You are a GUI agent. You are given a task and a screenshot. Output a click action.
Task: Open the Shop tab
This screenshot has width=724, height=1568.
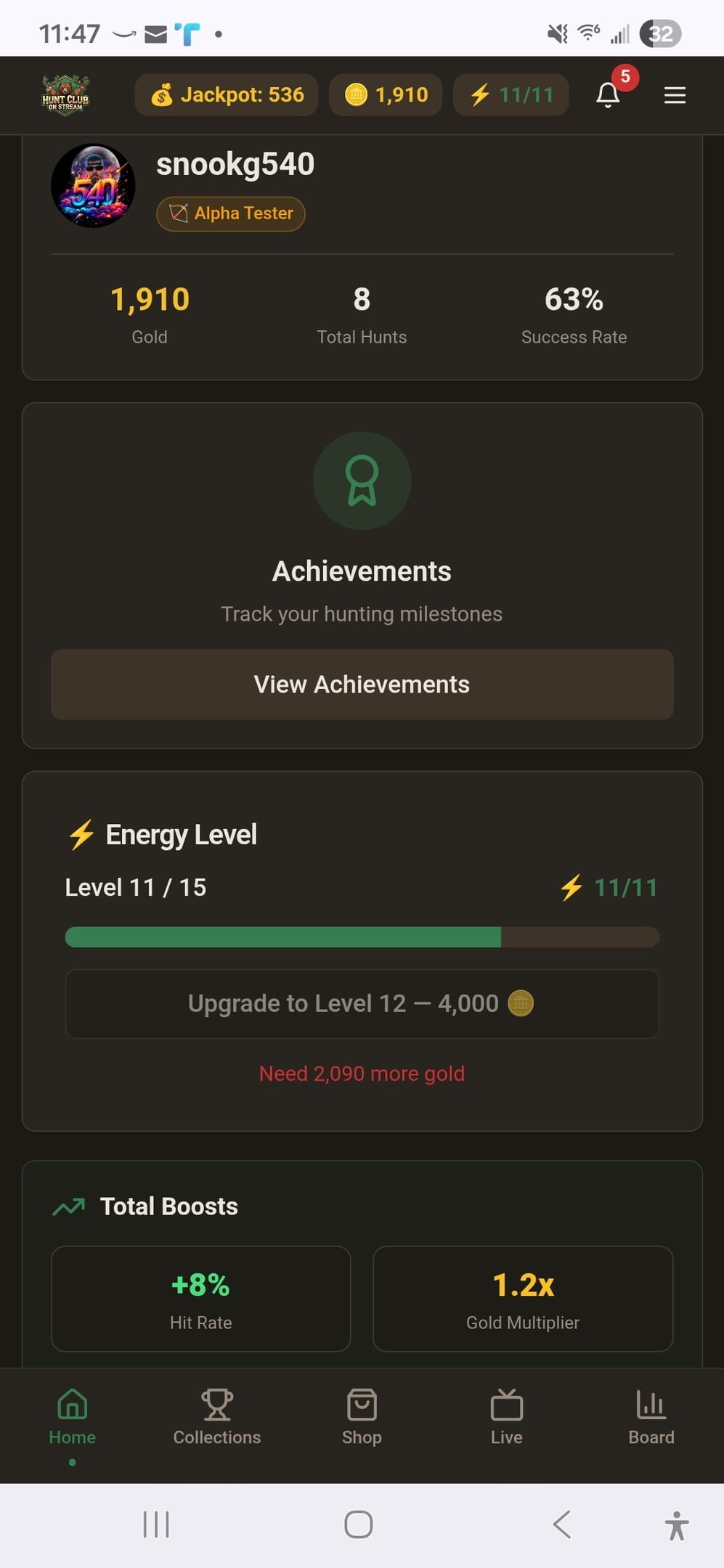tap(362, 1416)
